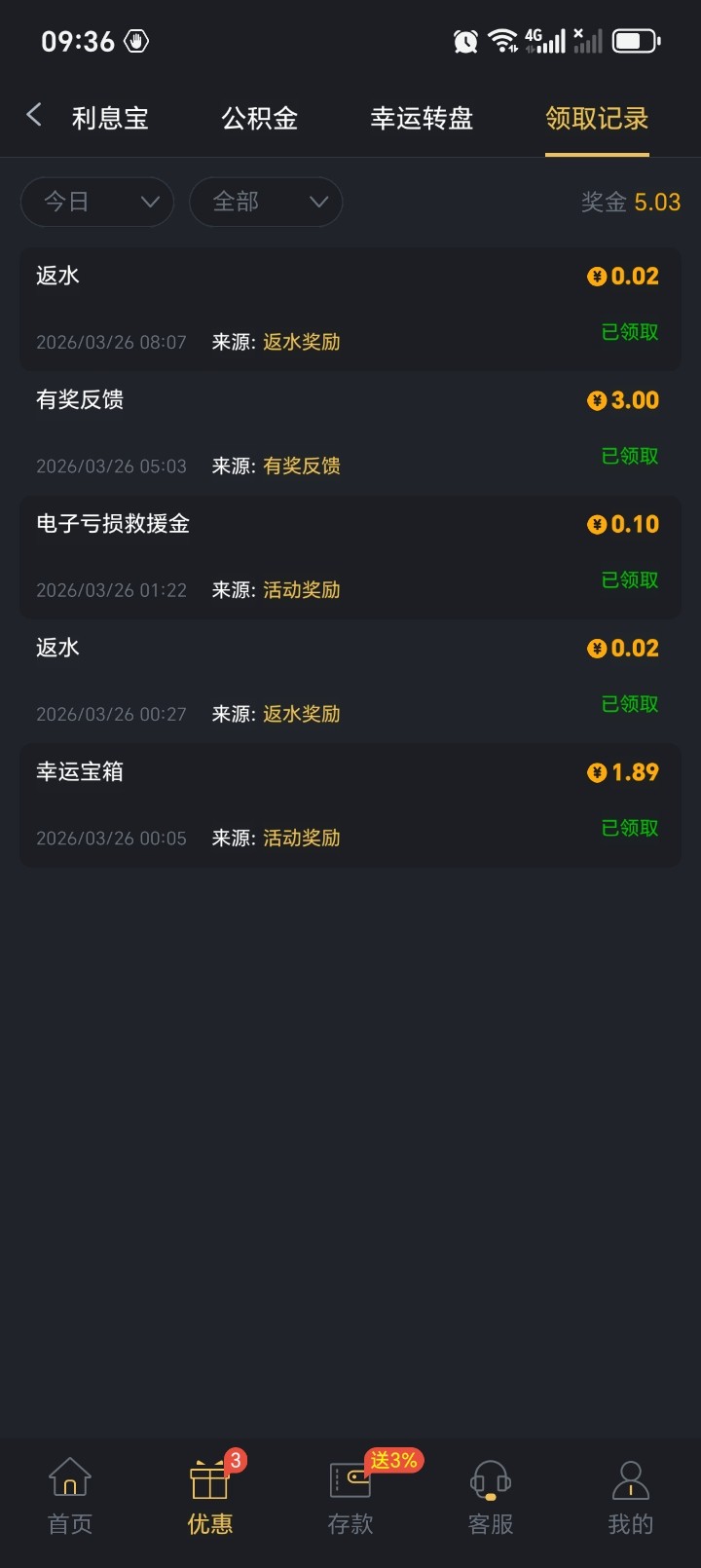Switch to the 公积金 tab
Viewport: 701px width, 1568px height.
(259, 119)
